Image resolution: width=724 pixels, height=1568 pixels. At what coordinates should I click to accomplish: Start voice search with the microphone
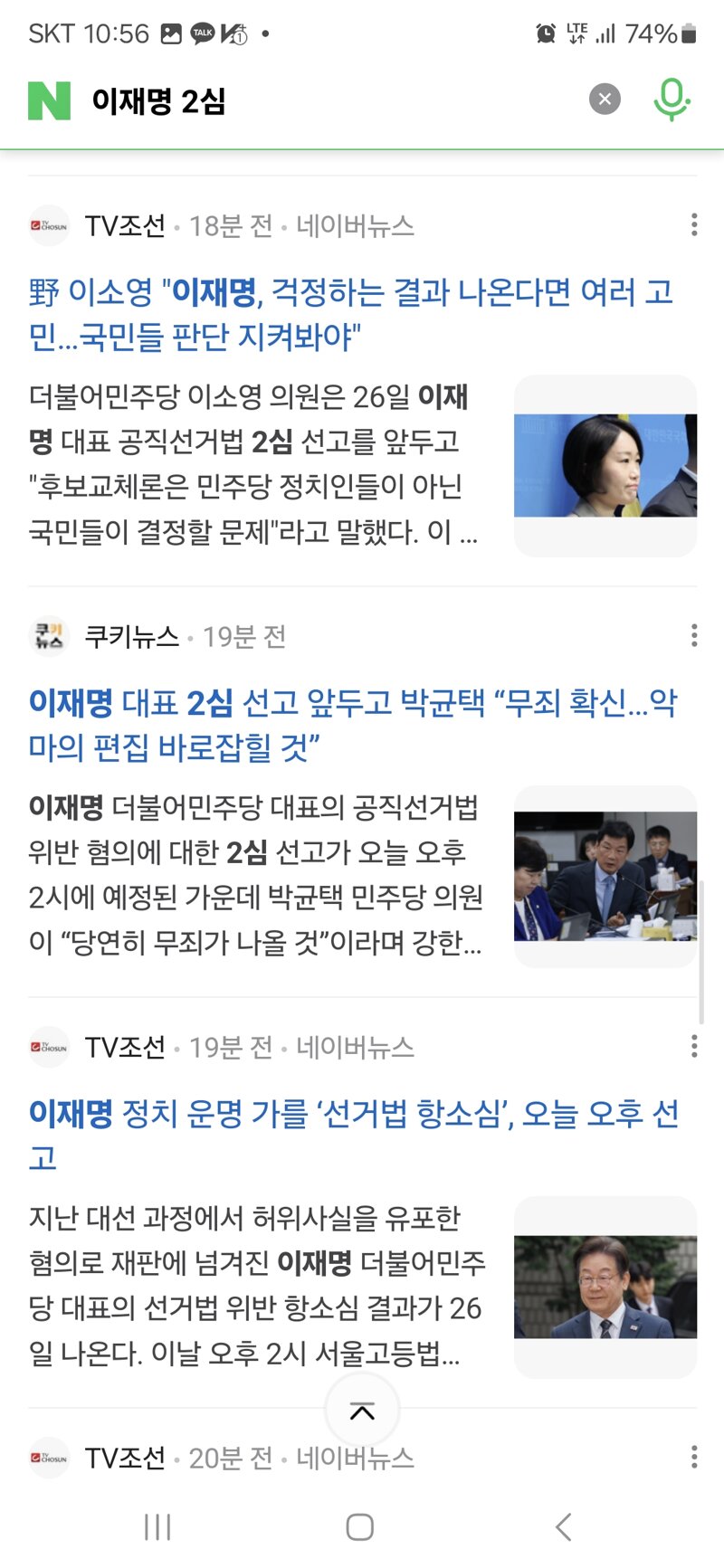pos(672,100)
